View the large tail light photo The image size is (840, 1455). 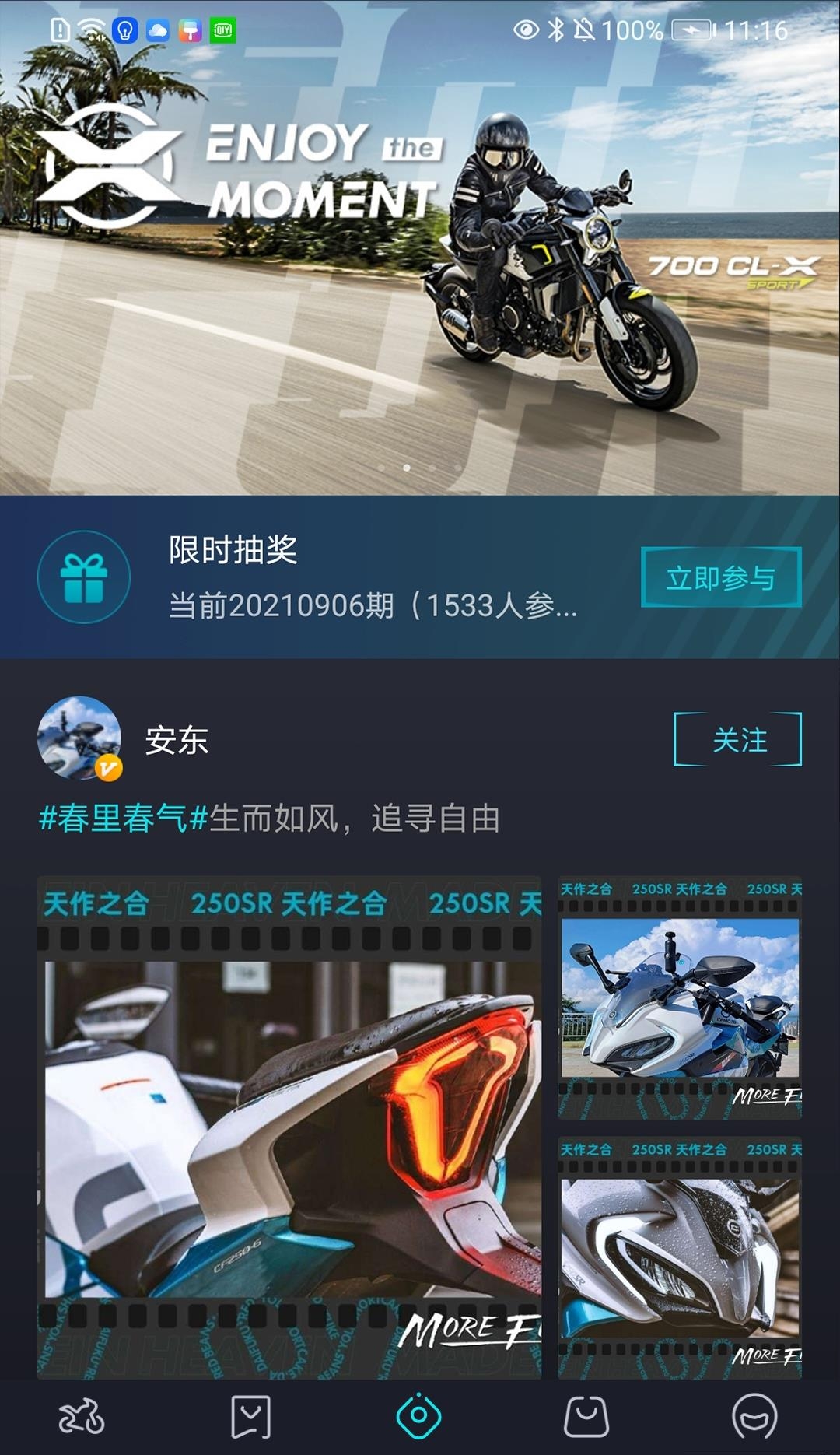tap(289, 1128)
